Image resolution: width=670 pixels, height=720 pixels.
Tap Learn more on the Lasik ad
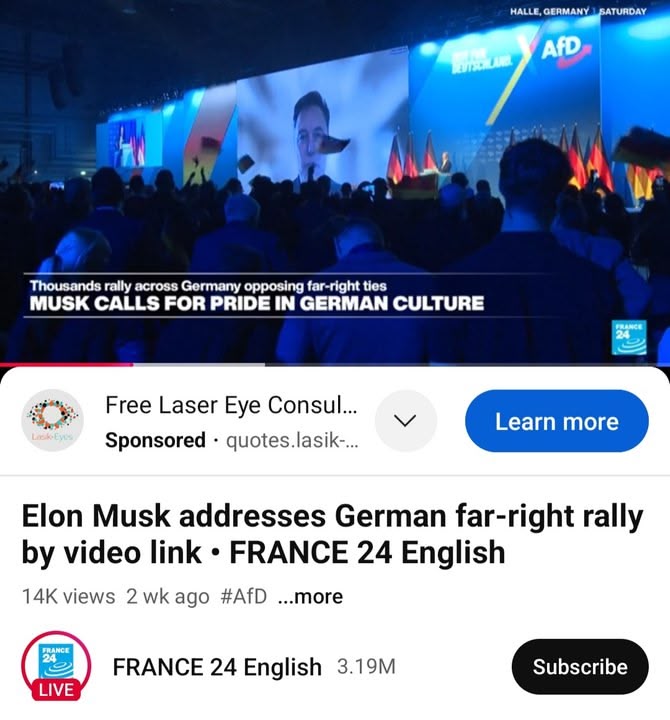pyautogui.click(x=556, y=421)
